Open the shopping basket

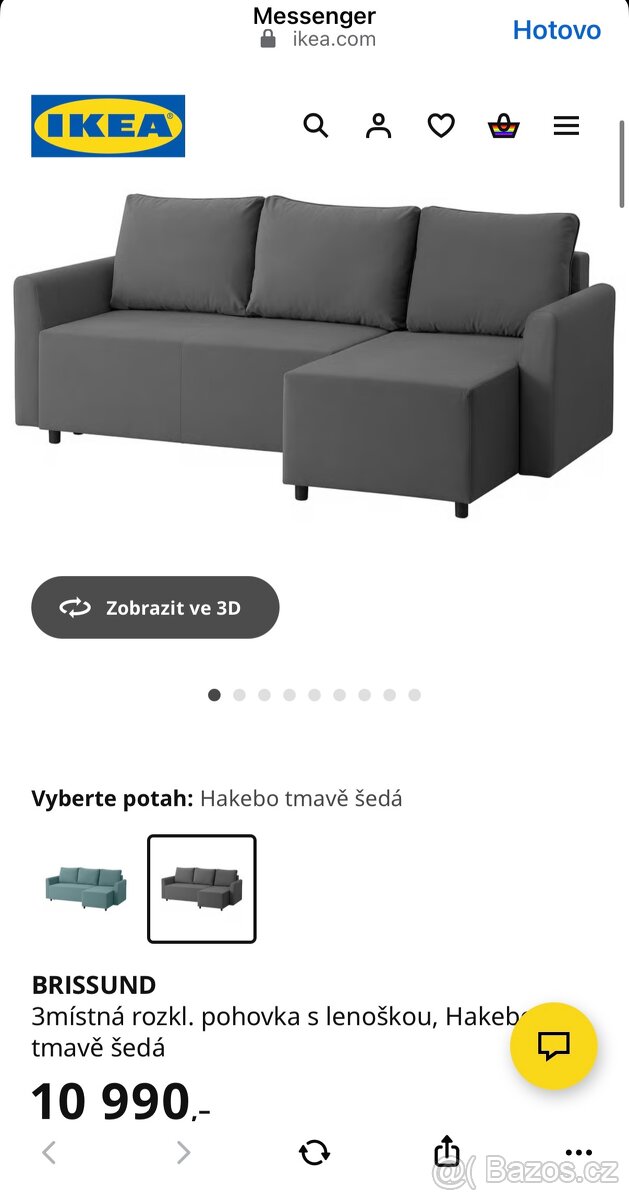[503, 126]
